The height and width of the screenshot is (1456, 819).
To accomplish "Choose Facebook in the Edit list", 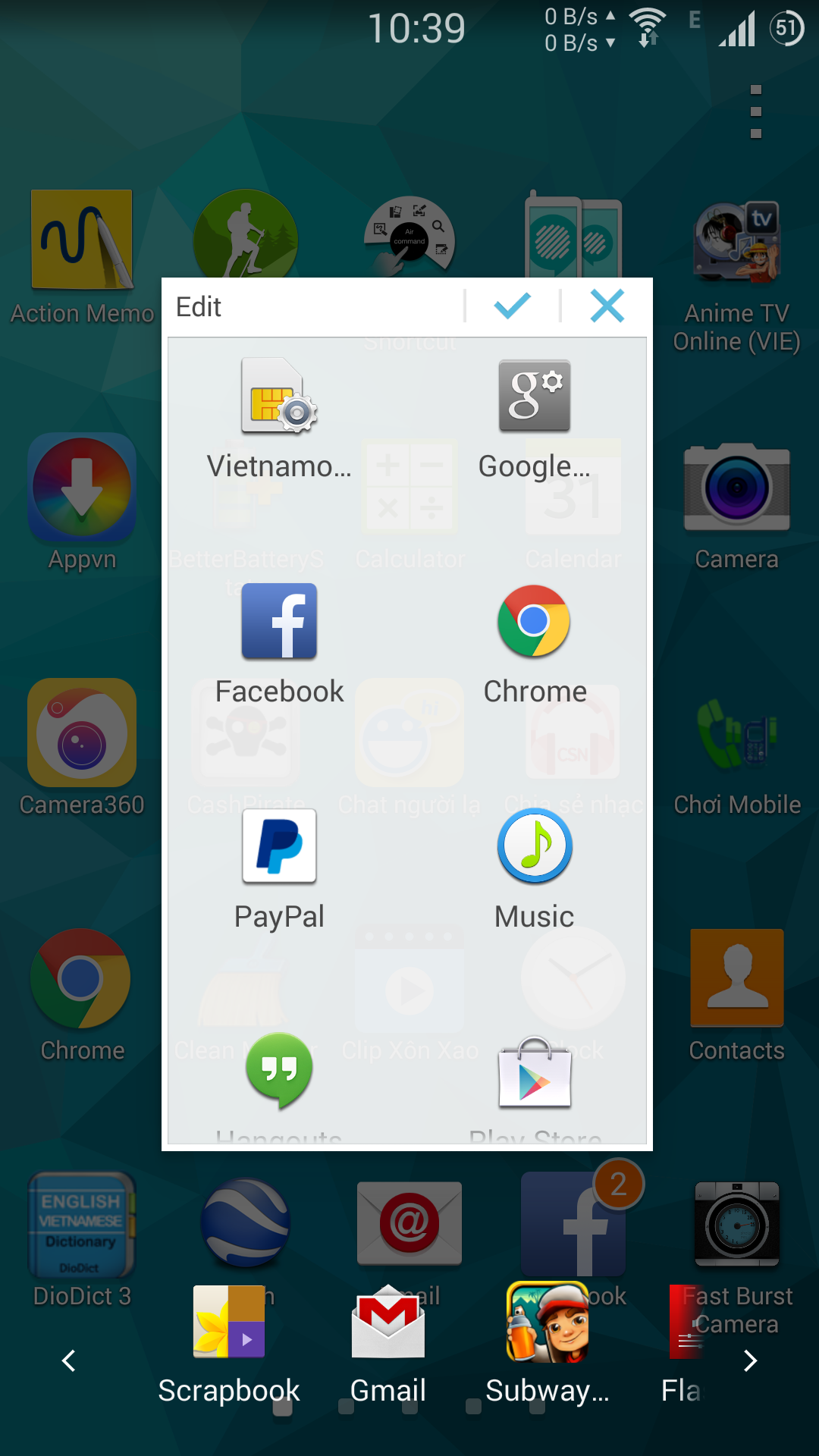I will tap(279, 643).
